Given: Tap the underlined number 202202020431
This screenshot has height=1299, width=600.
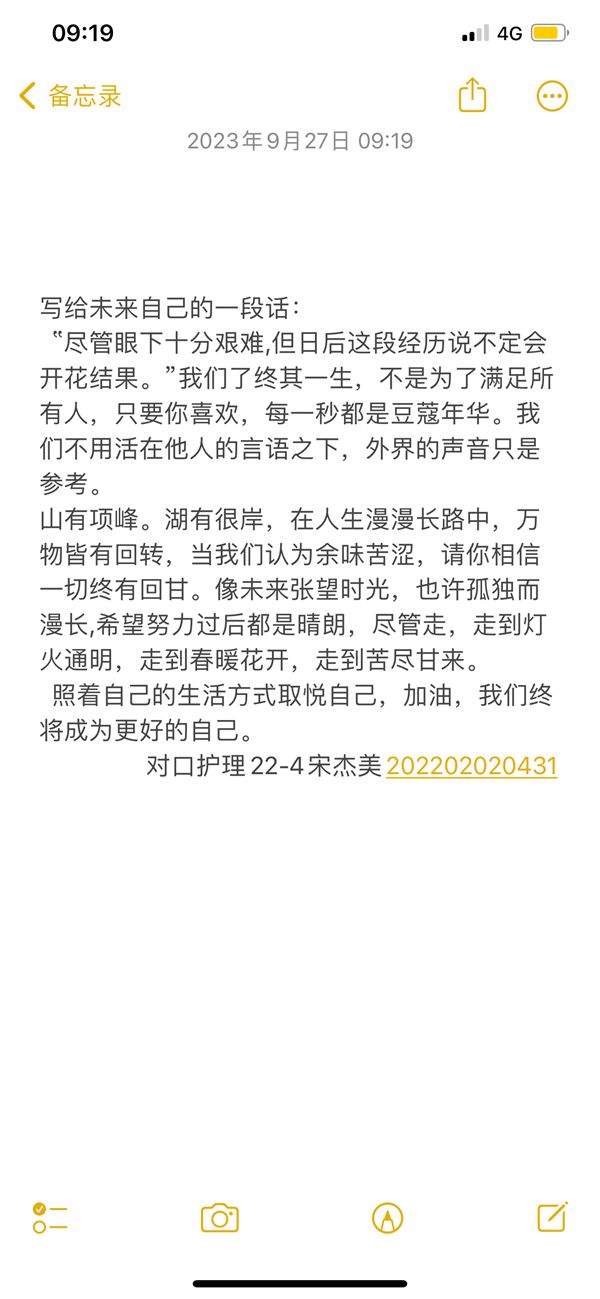Looking at the screenshot, I should [471, 766].
